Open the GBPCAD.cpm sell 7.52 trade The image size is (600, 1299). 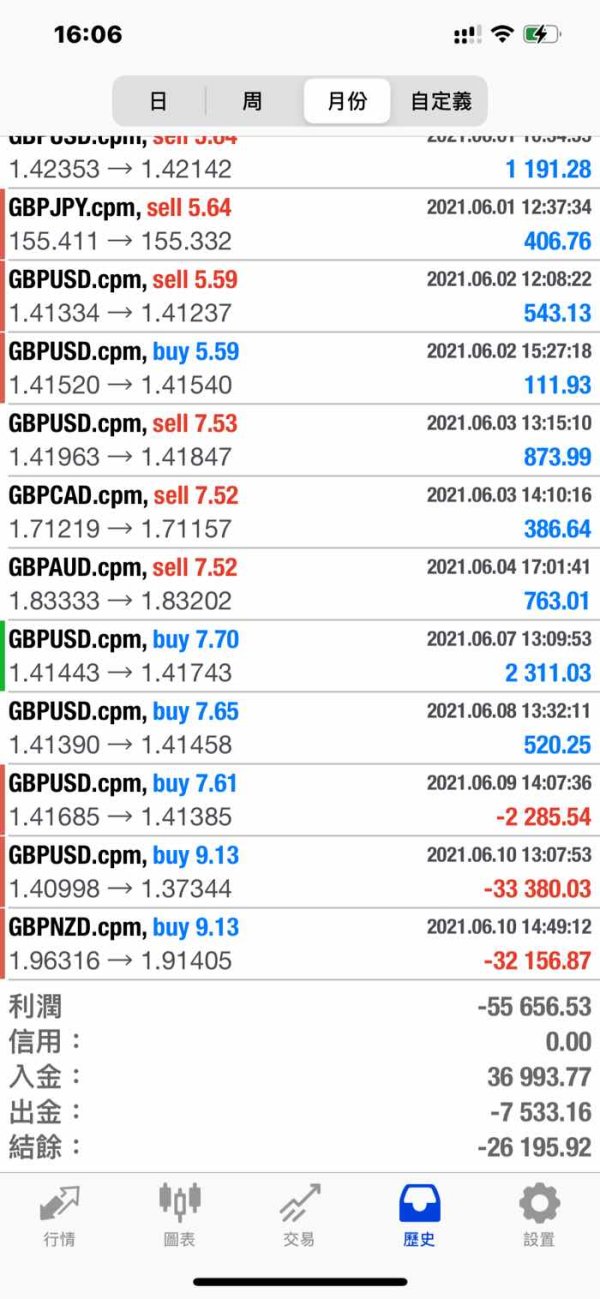click(x=300, y=512)
